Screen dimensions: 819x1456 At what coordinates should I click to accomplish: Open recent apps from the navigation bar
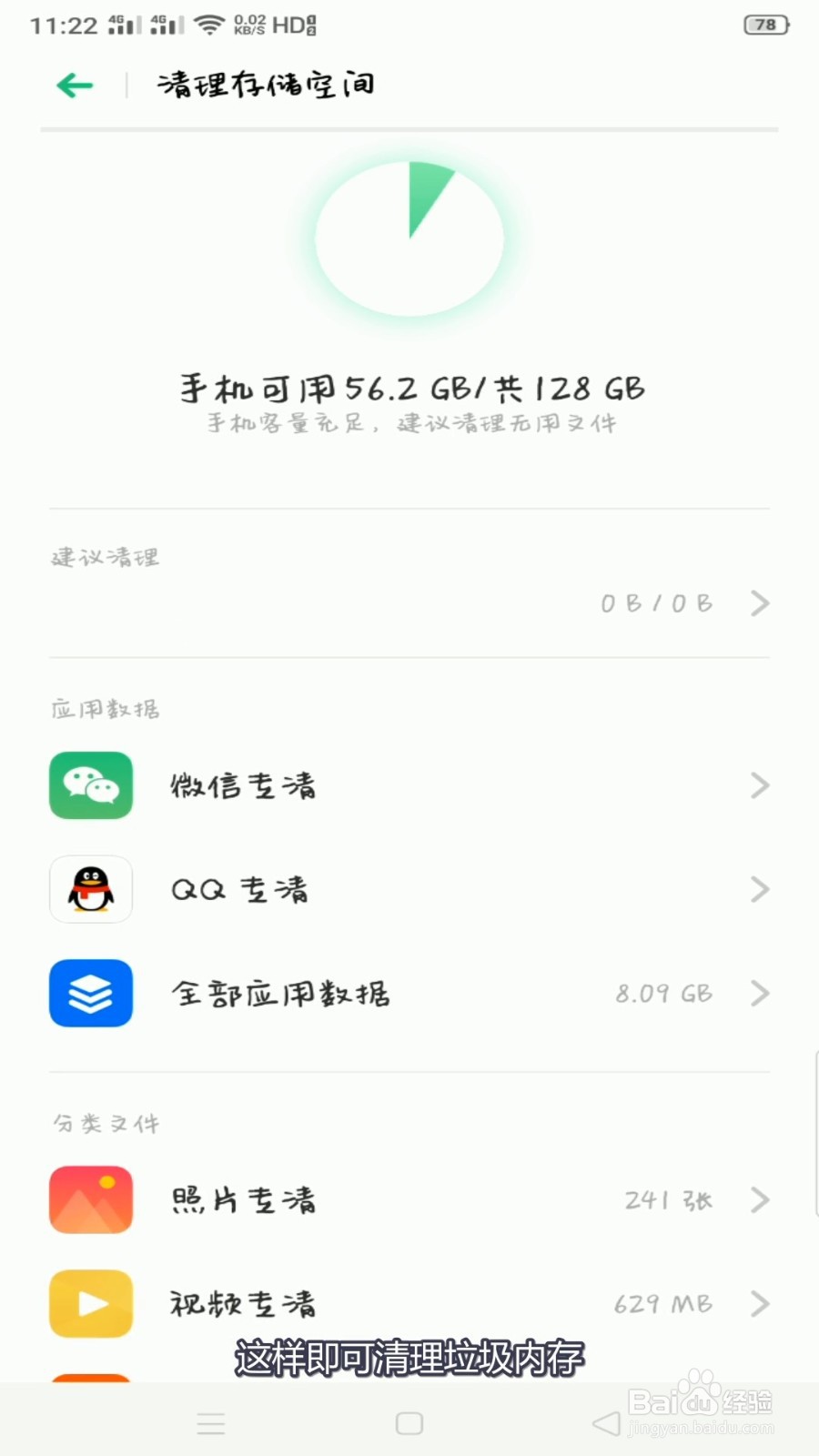[211, 1423]
